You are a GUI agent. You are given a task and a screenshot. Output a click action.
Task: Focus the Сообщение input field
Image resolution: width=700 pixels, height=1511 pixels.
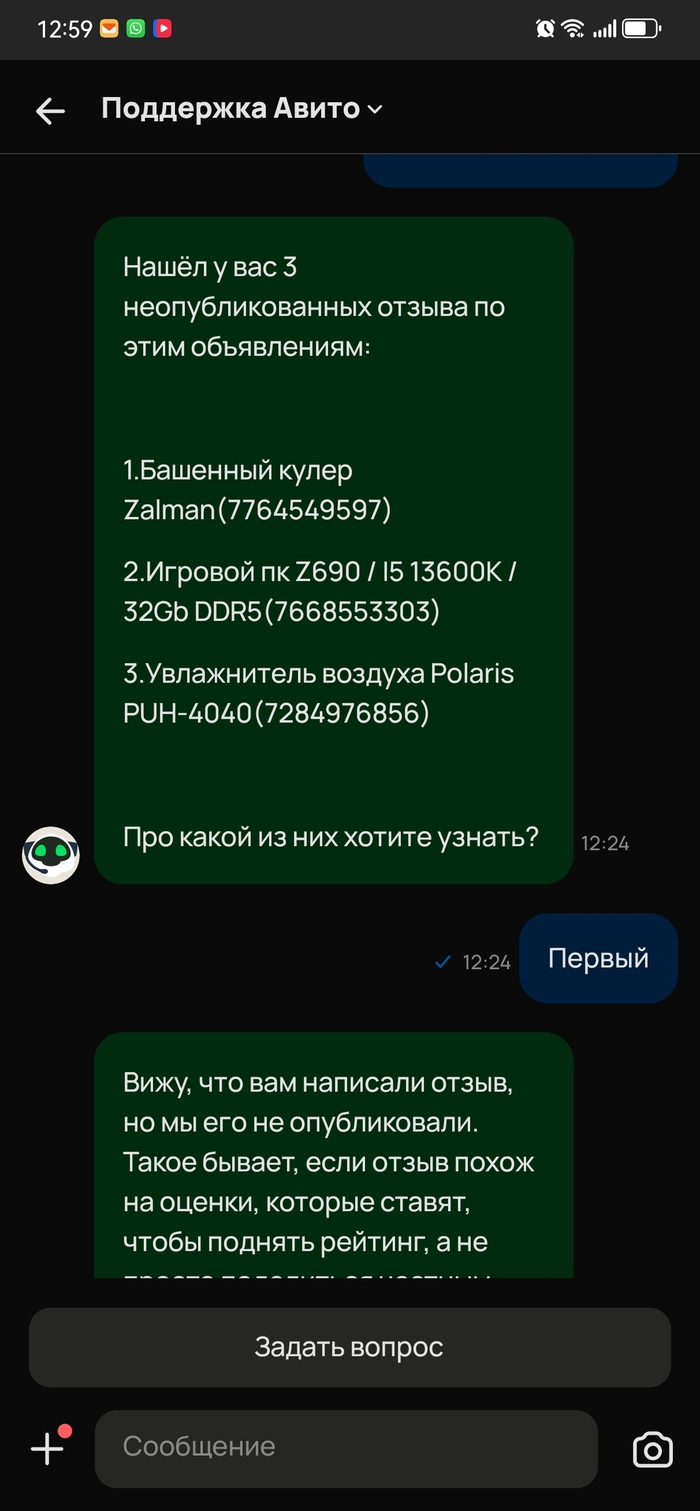[x=345, y=1447]
